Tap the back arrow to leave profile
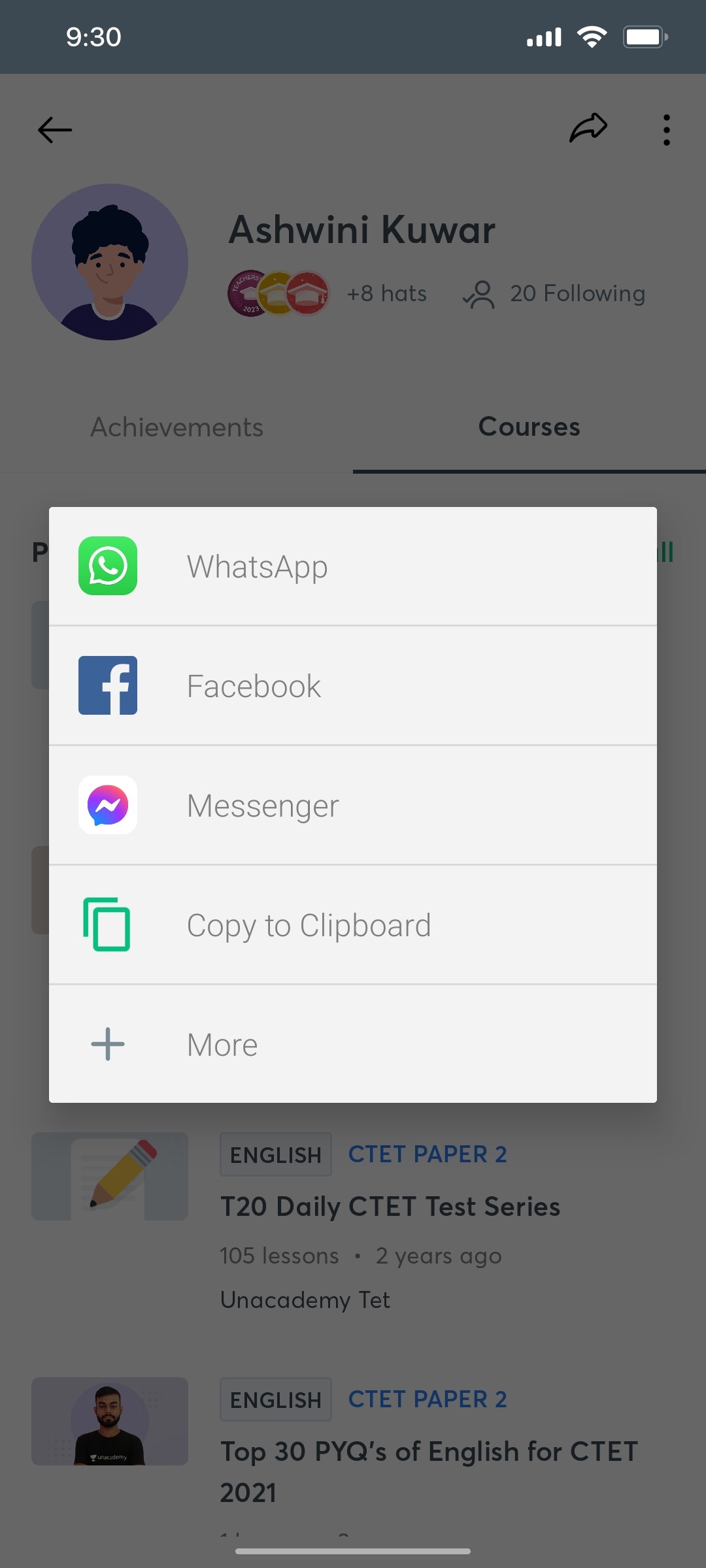 [54, 129]
